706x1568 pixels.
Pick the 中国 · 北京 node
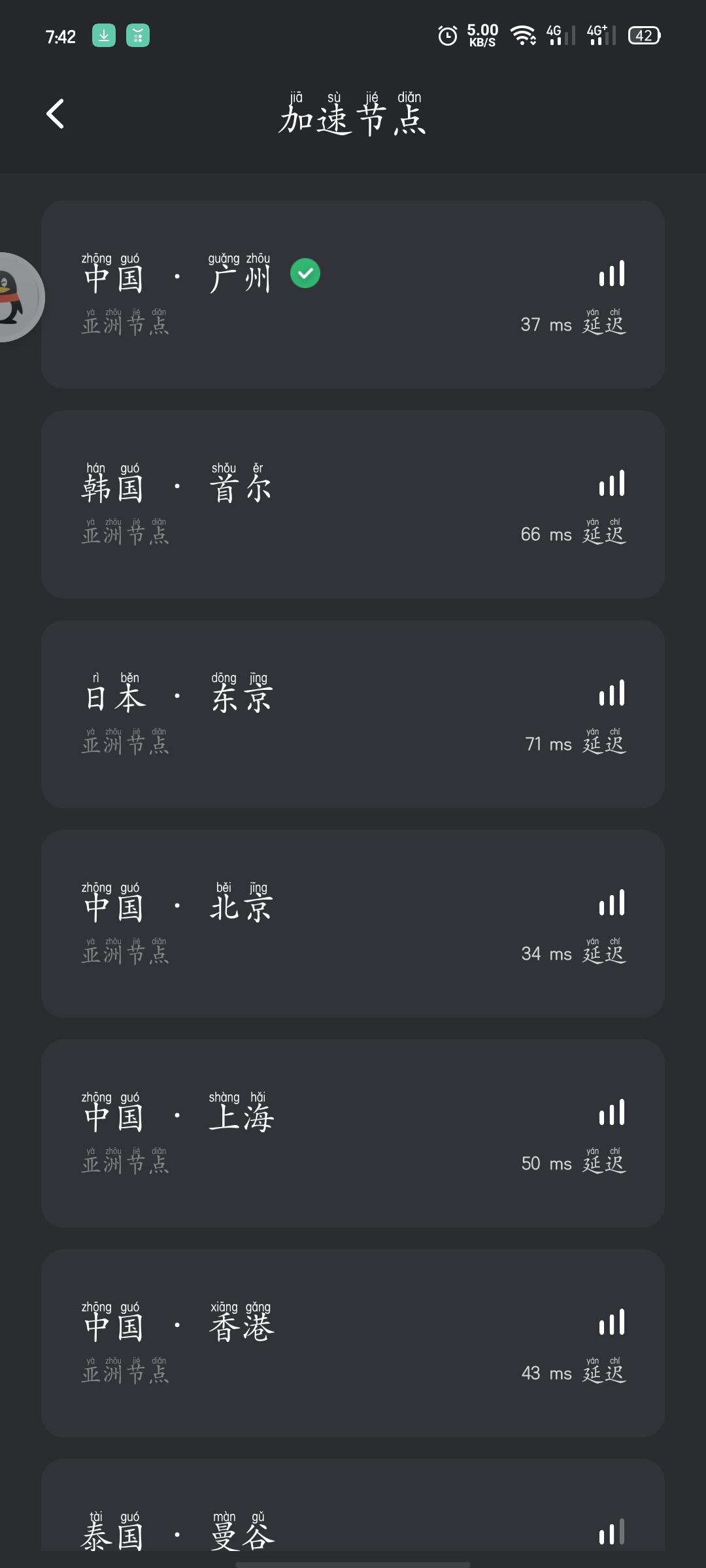coord(353,924)
